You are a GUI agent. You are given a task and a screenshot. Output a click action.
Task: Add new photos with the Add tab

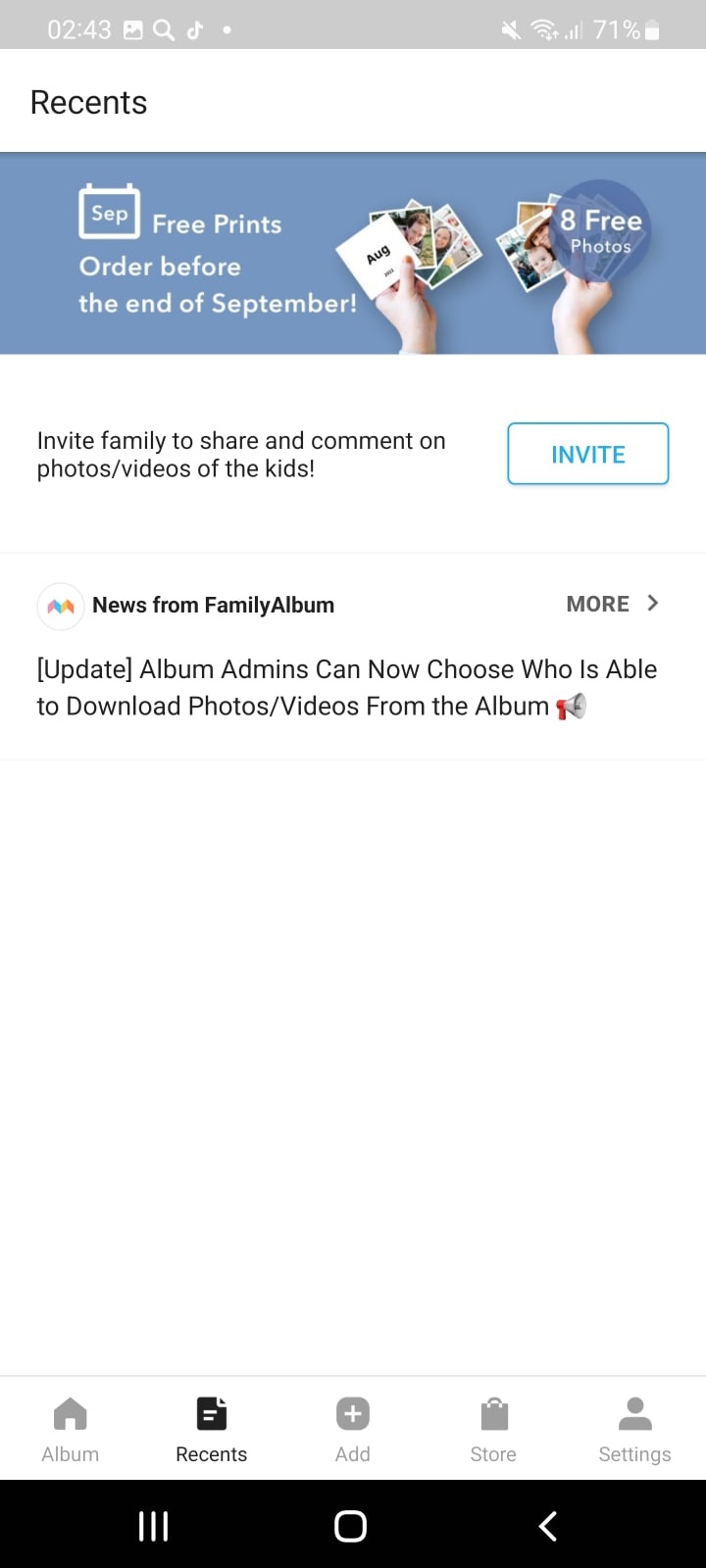click(x=353, y=1429)
